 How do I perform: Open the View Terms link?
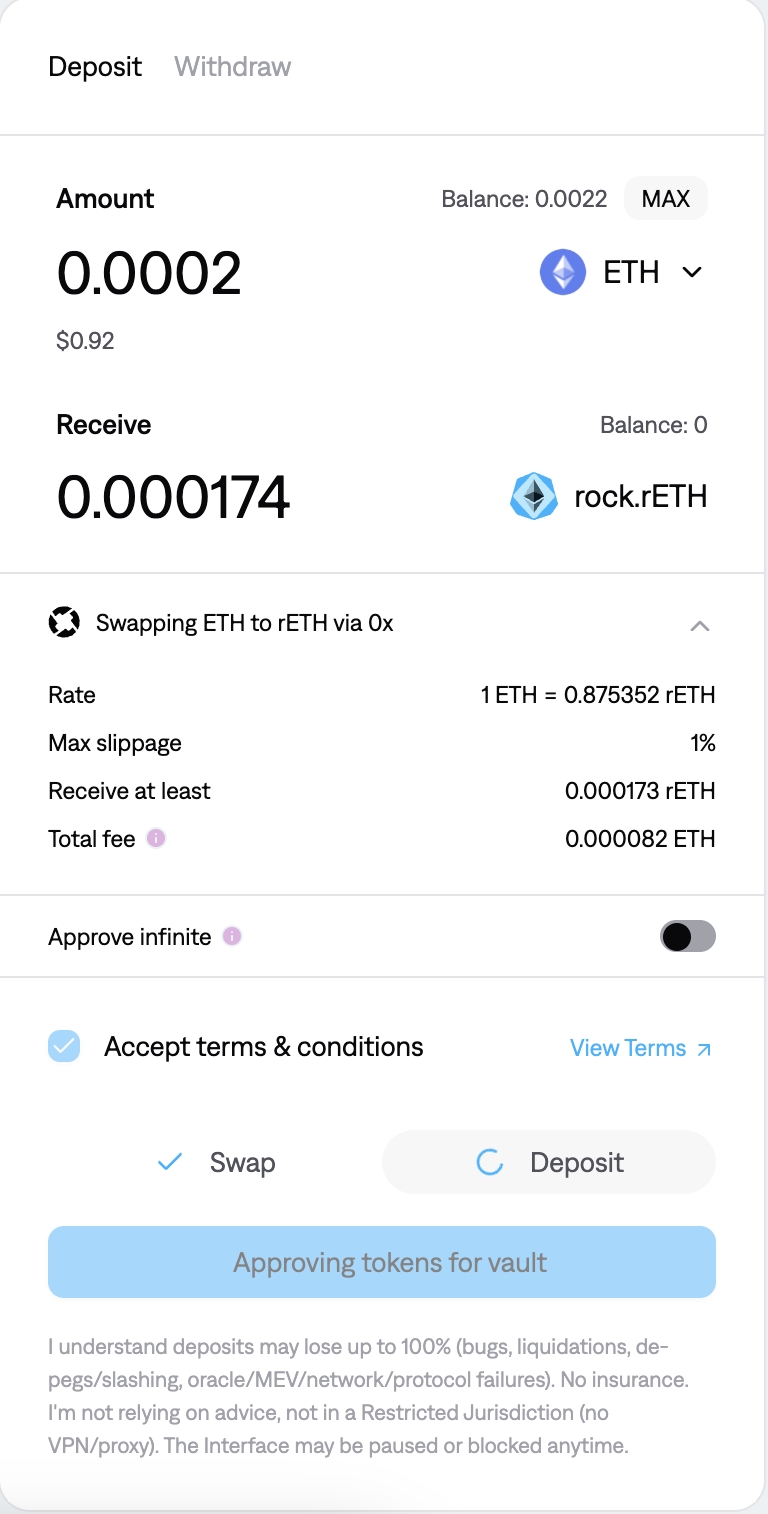[640, 1048]
